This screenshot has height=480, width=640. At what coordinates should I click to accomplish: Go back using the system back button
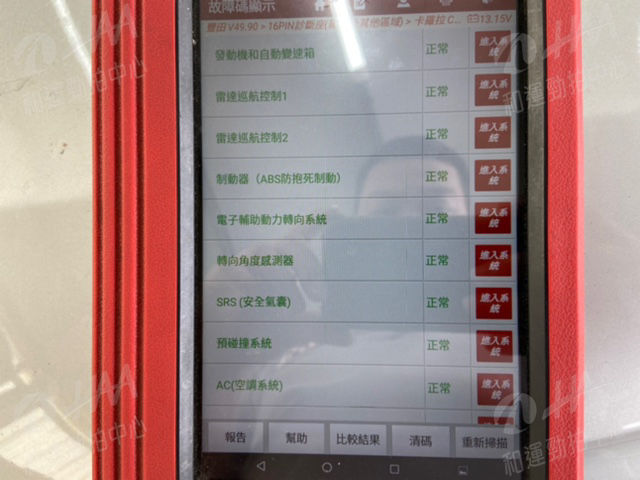[x=262, y=466]
